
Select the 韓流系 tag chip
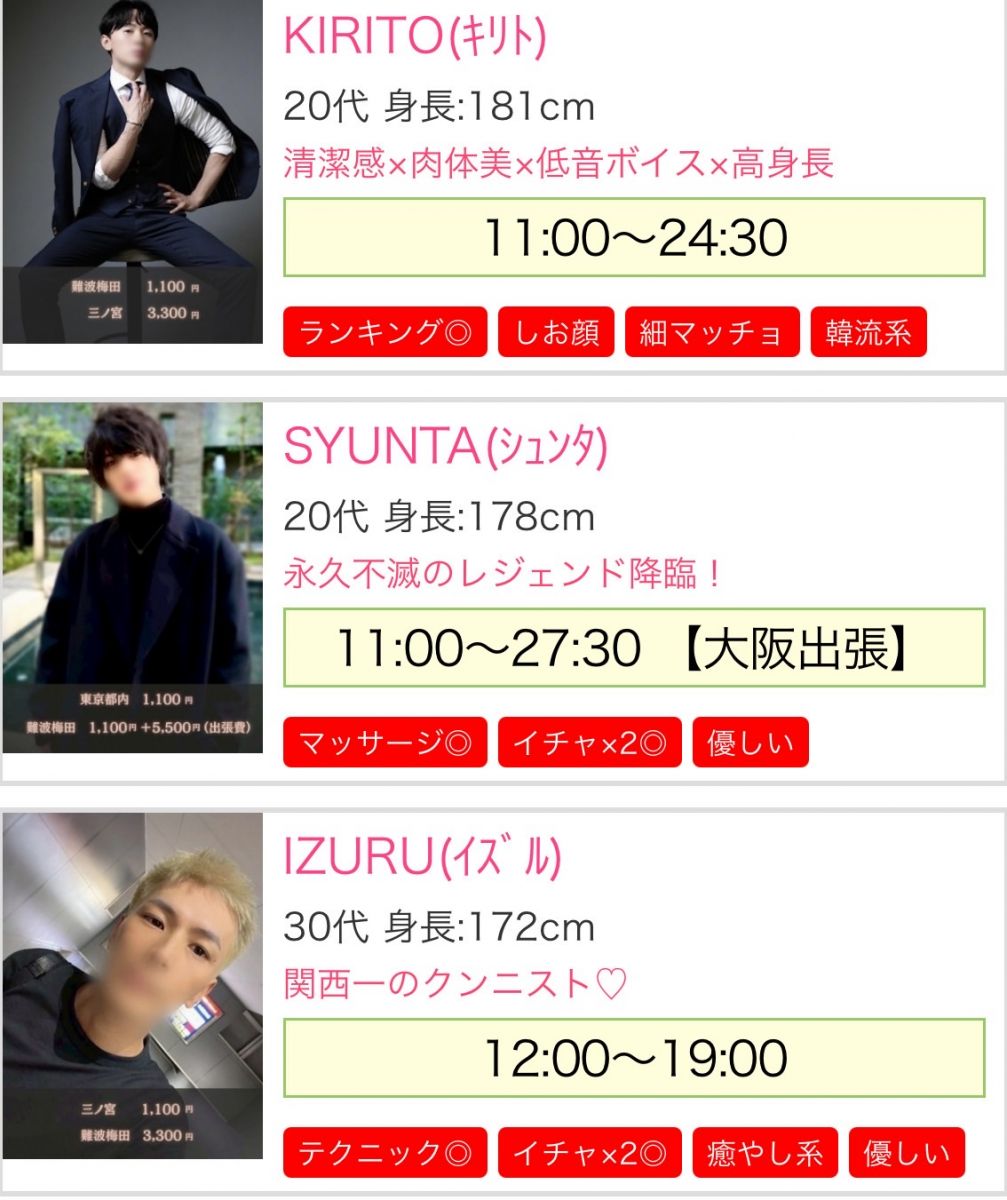pos(868,333)
